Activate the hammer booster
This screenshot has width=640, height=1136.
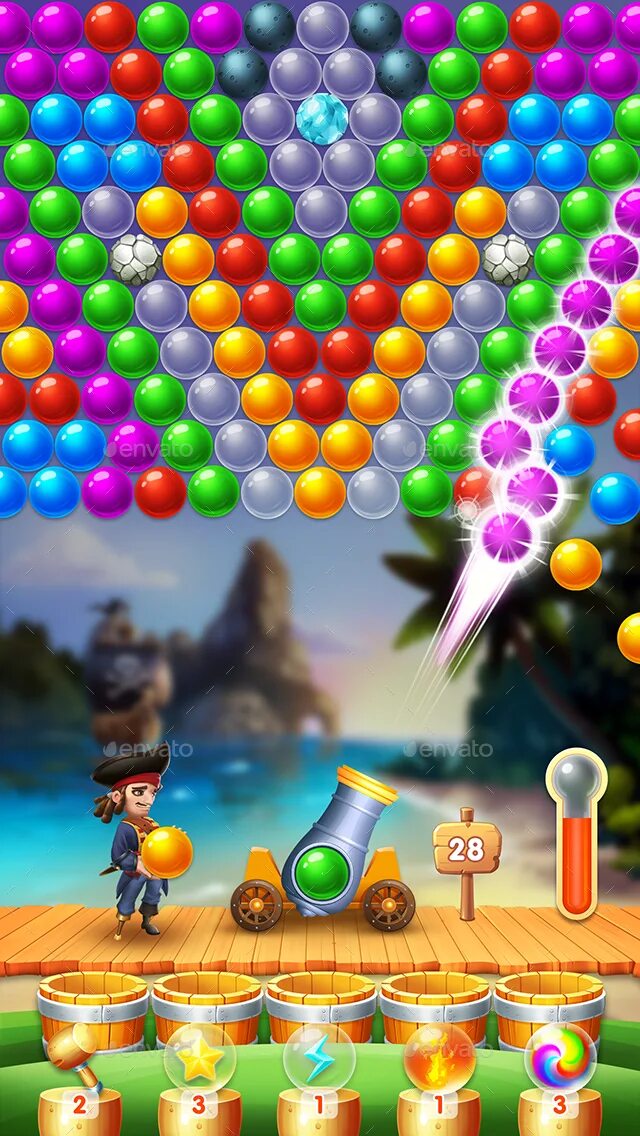tap(73, 1059)
